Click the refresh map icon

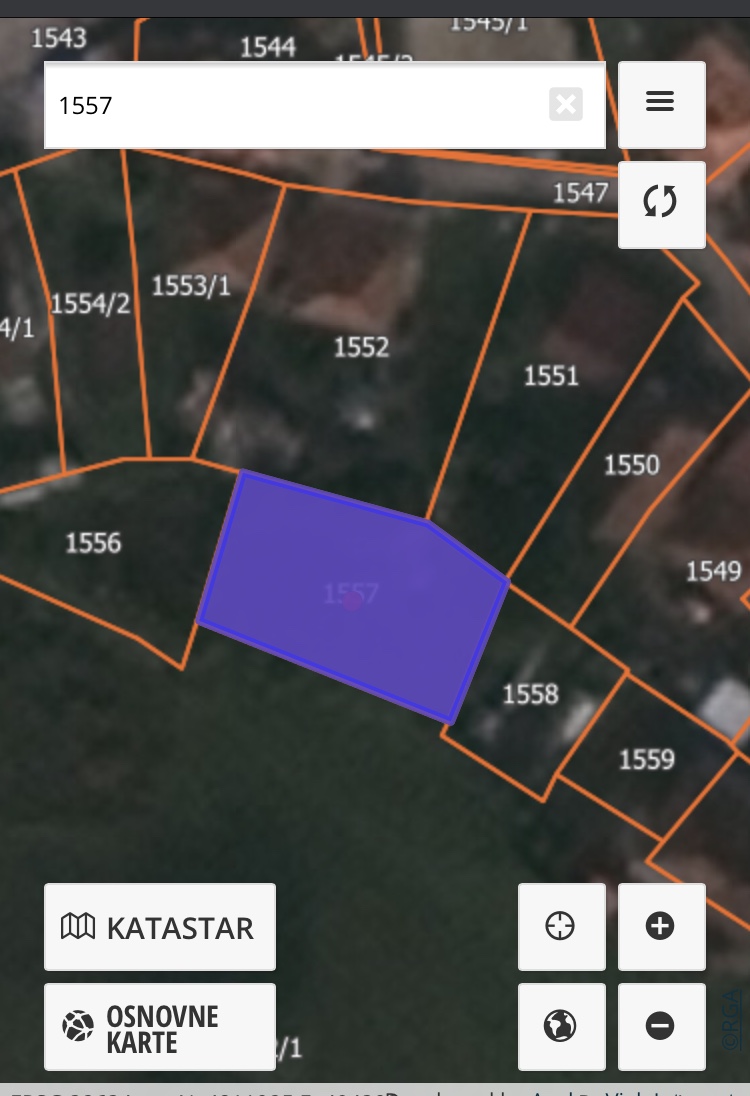[x=661, y=204]
